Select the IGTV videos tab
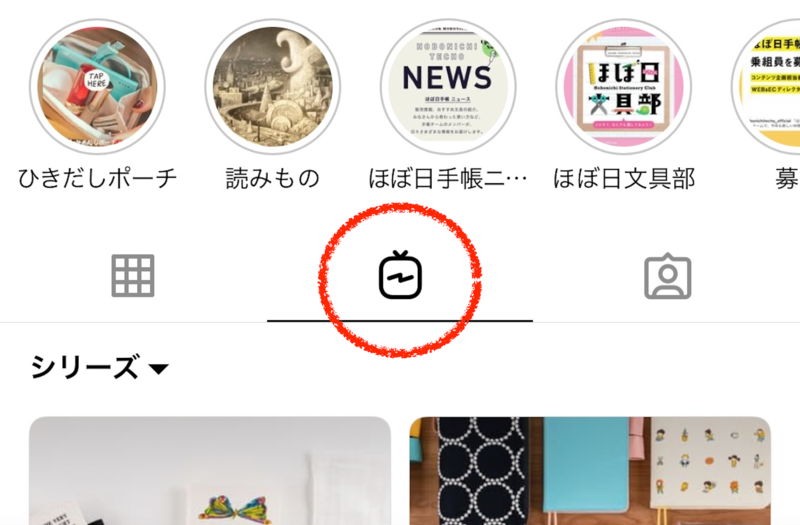This screenshot has width=800, height=525. click(400, 275)
